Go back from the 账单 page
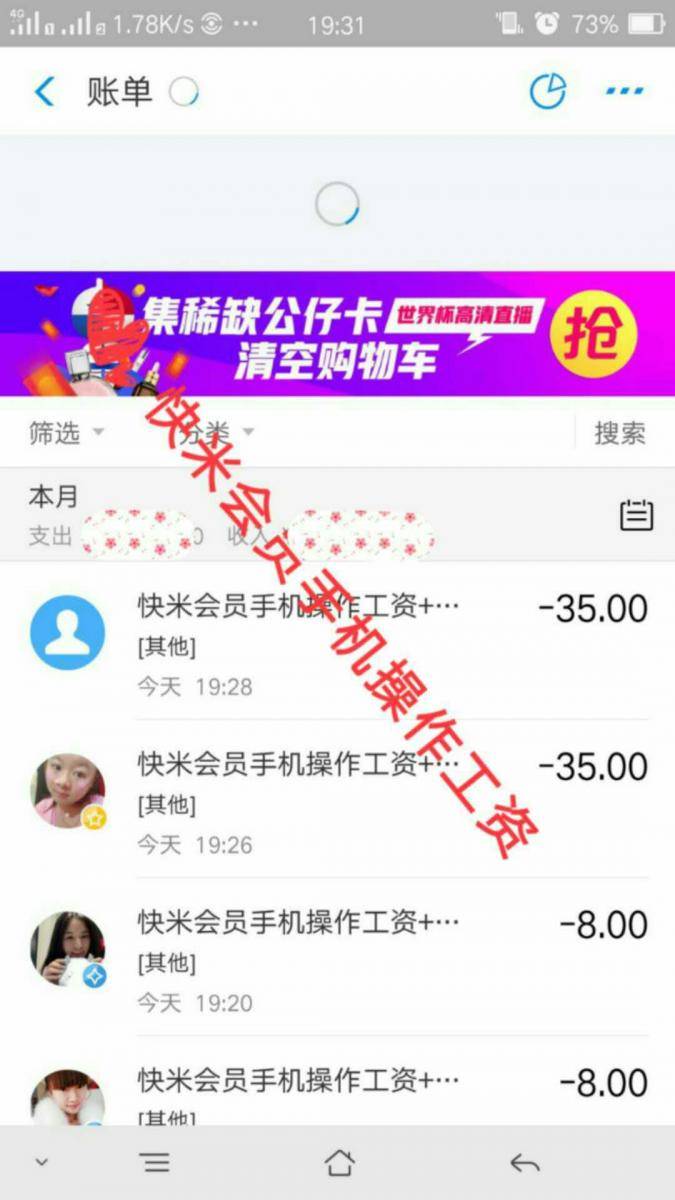 44,92
